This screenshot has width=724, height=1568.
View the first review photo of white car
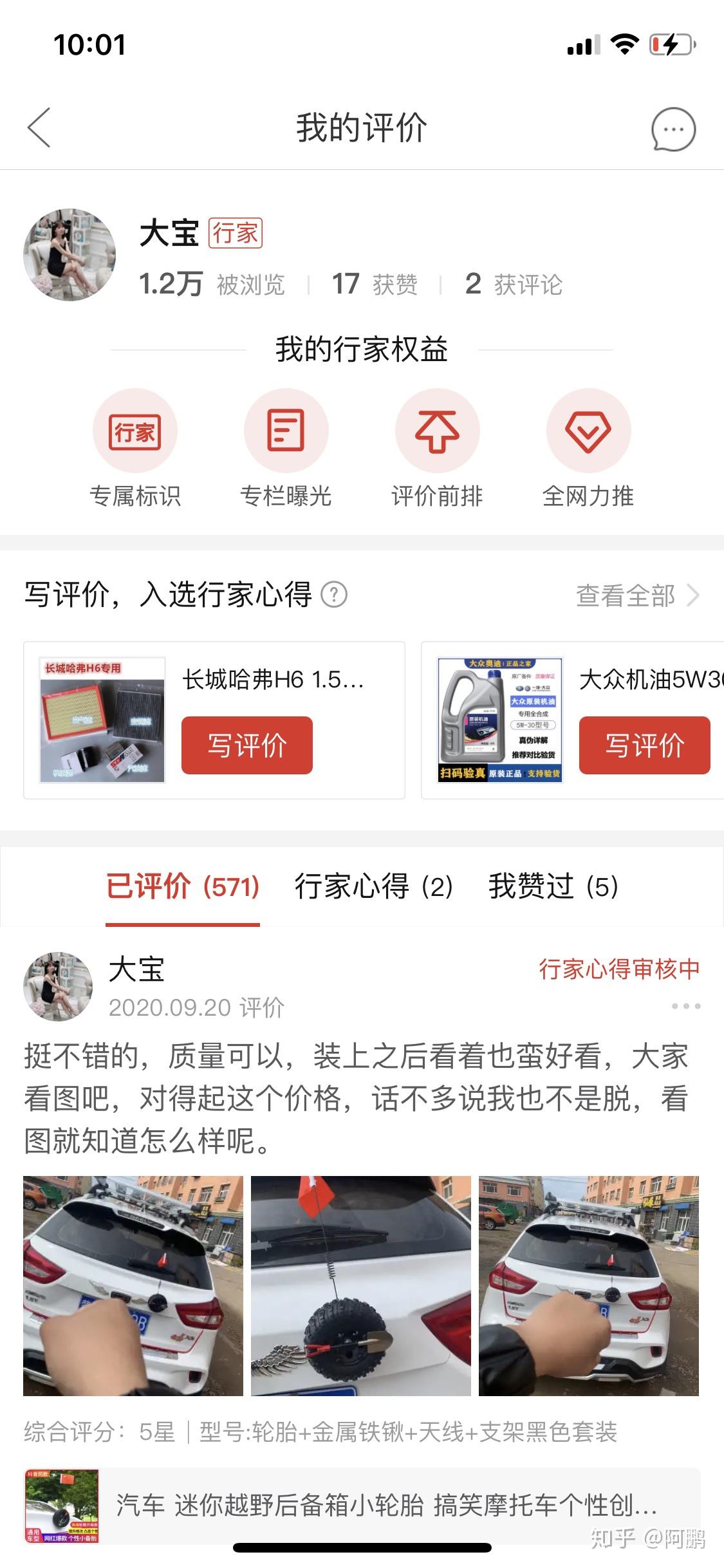[133, 1285]
